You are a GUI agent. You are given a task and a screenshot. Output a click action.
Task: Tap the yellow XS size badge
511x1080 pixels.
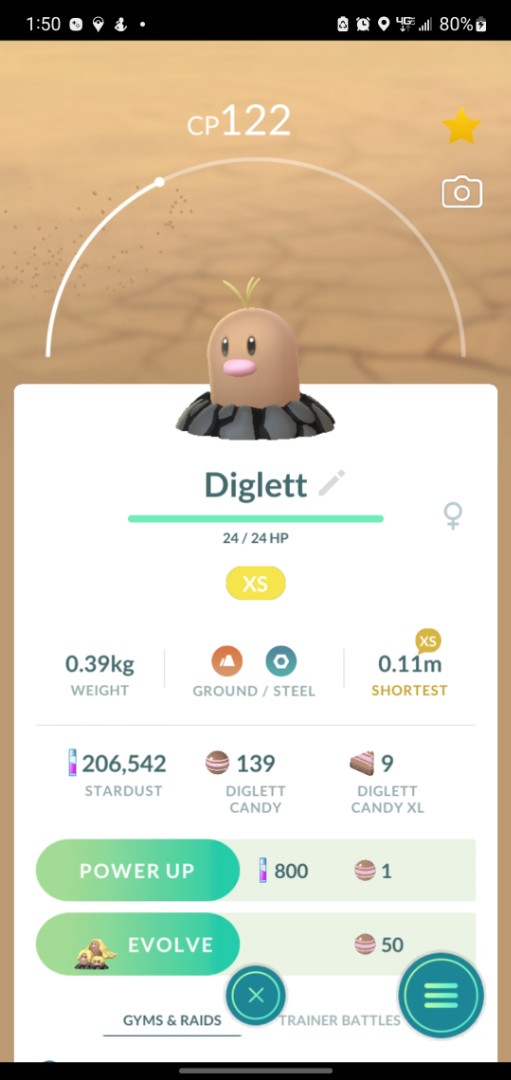[256, 584]
